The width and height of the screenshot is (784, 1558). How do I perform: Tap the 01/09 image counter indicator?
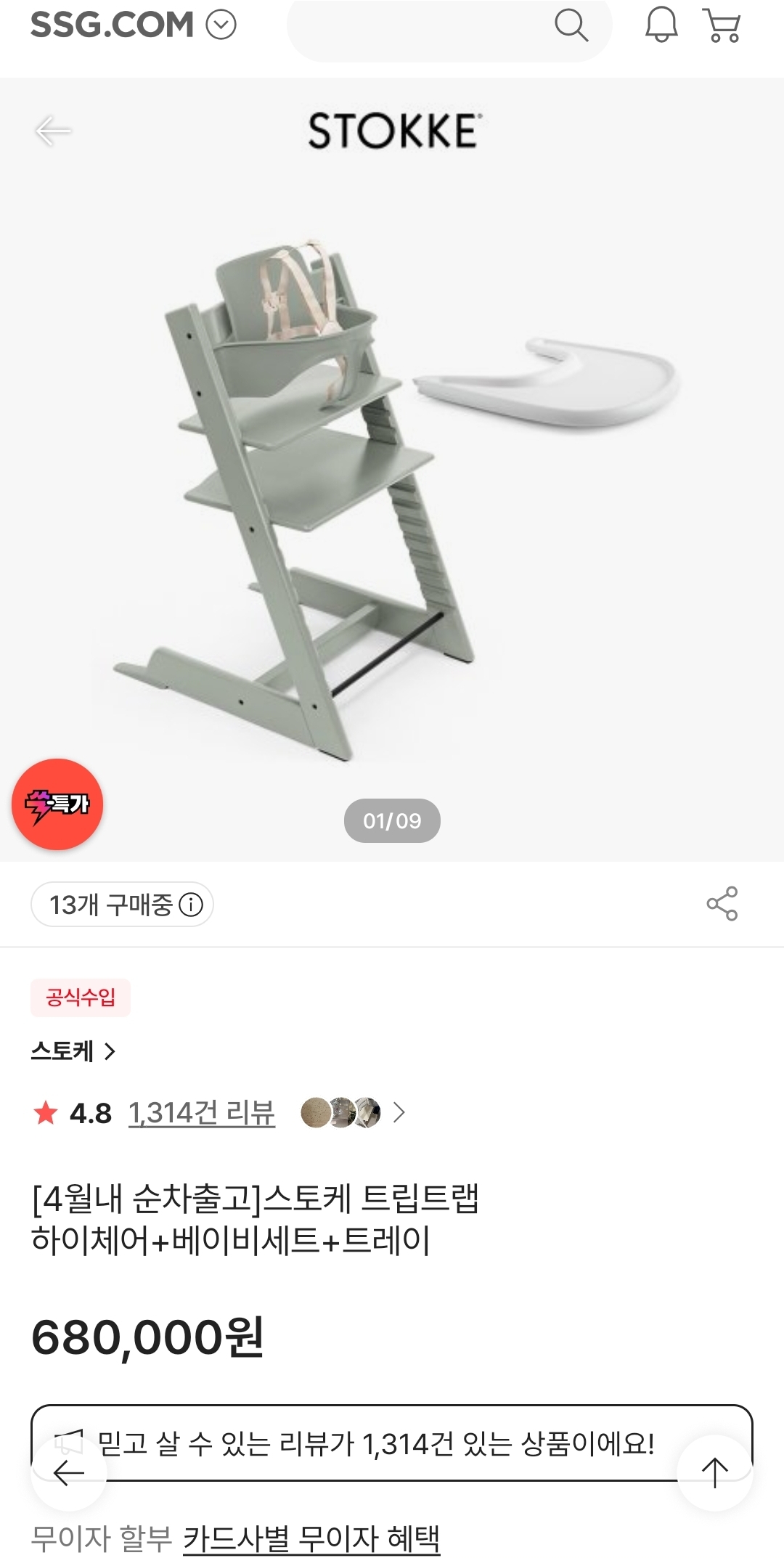[392, 820]
